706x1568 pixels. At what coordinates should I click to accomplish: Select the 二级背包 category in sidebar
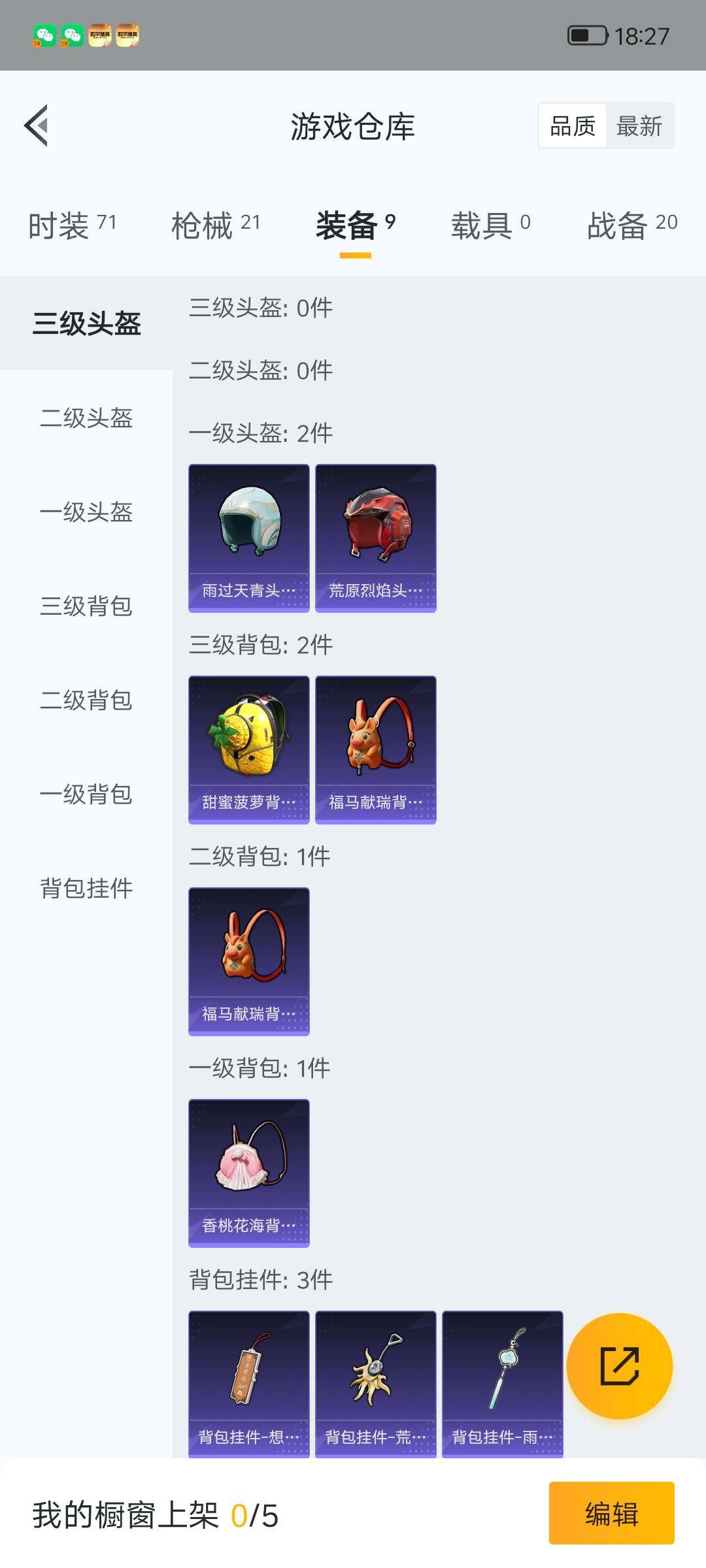85,701
